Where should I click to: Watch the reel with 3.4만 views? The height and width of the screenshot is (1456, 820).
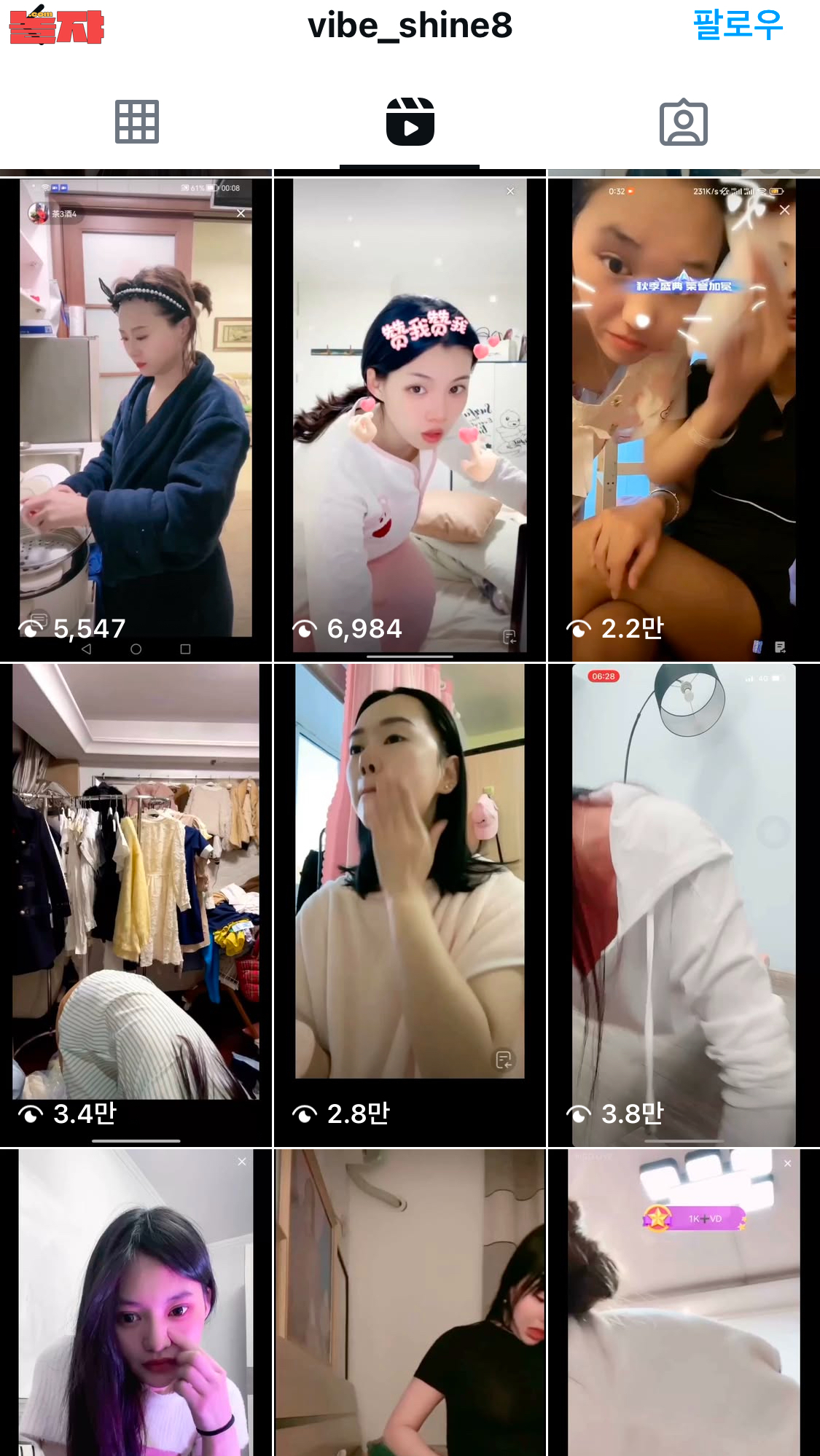[x=136, y=905]
